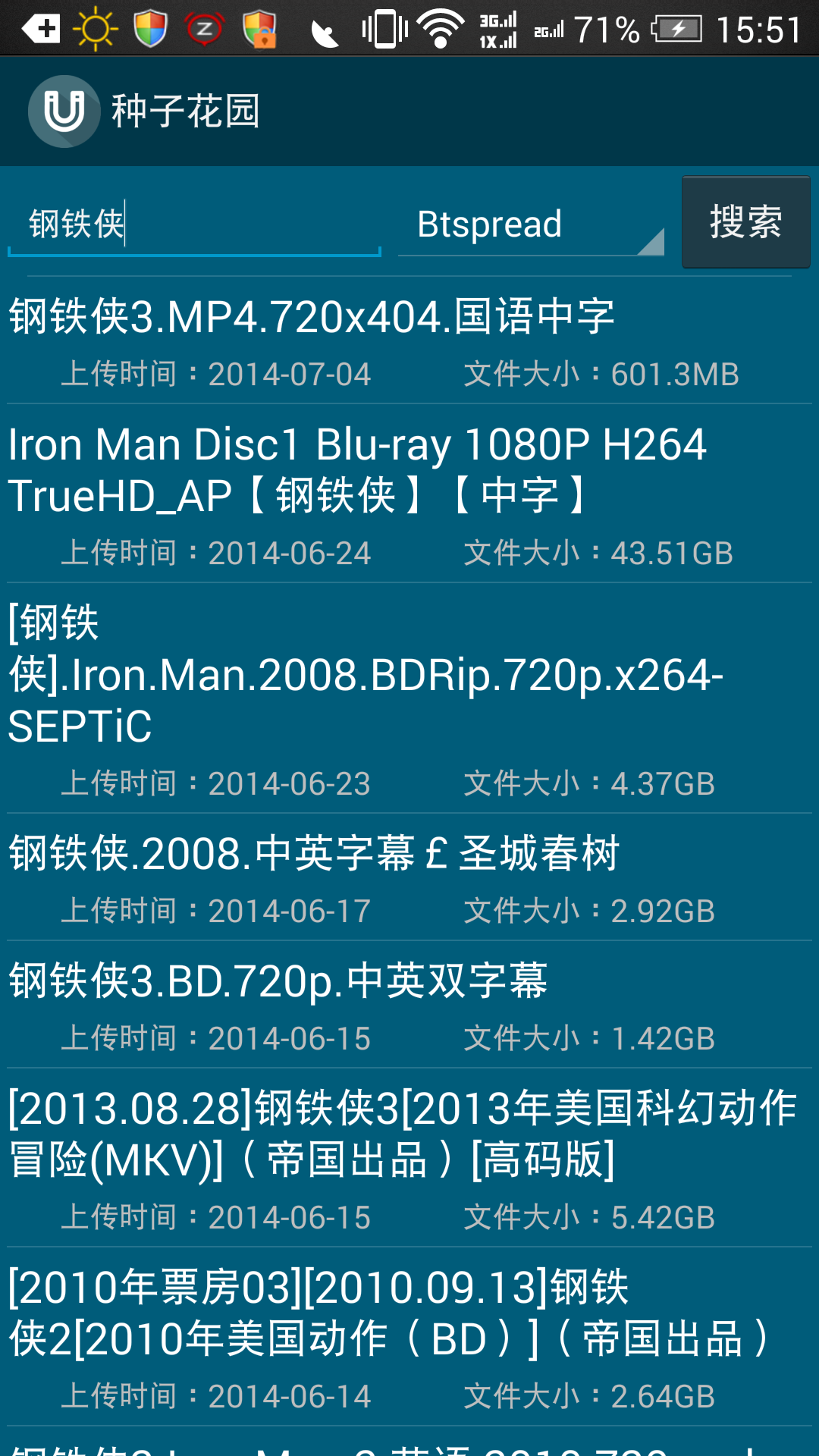Tap the 搜索 button
Viewport: 819px width, 1456px height.
pyautogui.click(x=746, y=222)
